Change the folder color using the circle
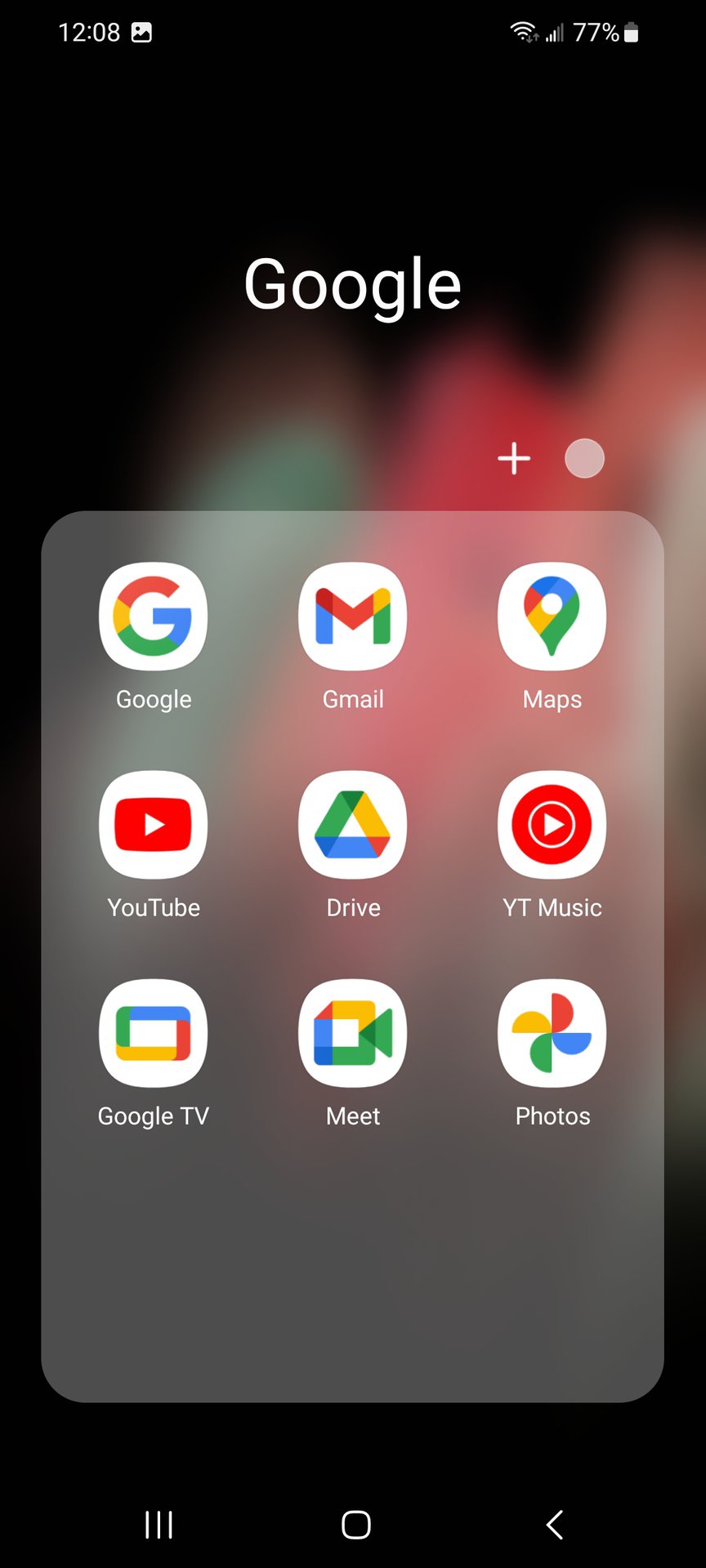The height and width of the screenshot is (1568, 706). click(584, 458)
